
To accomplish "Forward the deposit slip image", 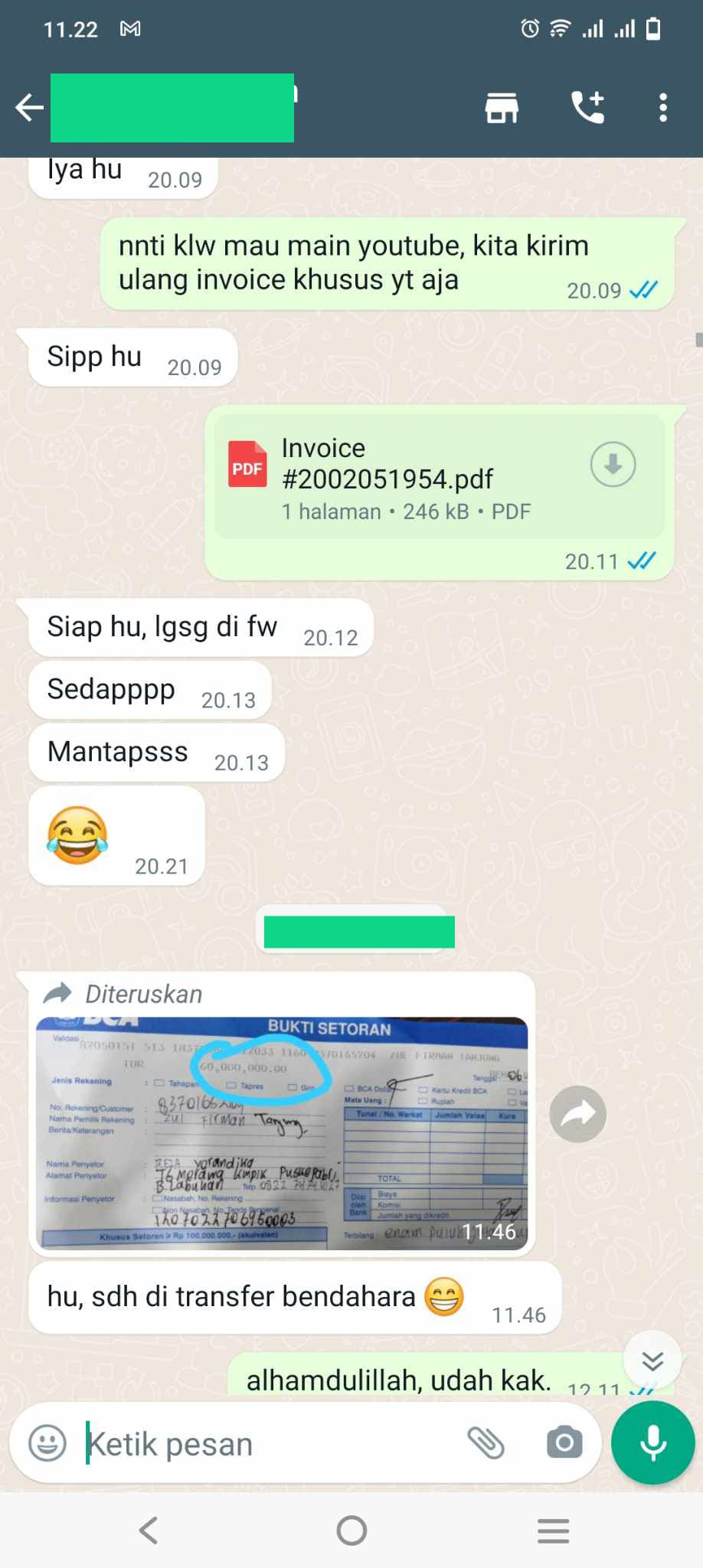I will [x=577, y=1114].
